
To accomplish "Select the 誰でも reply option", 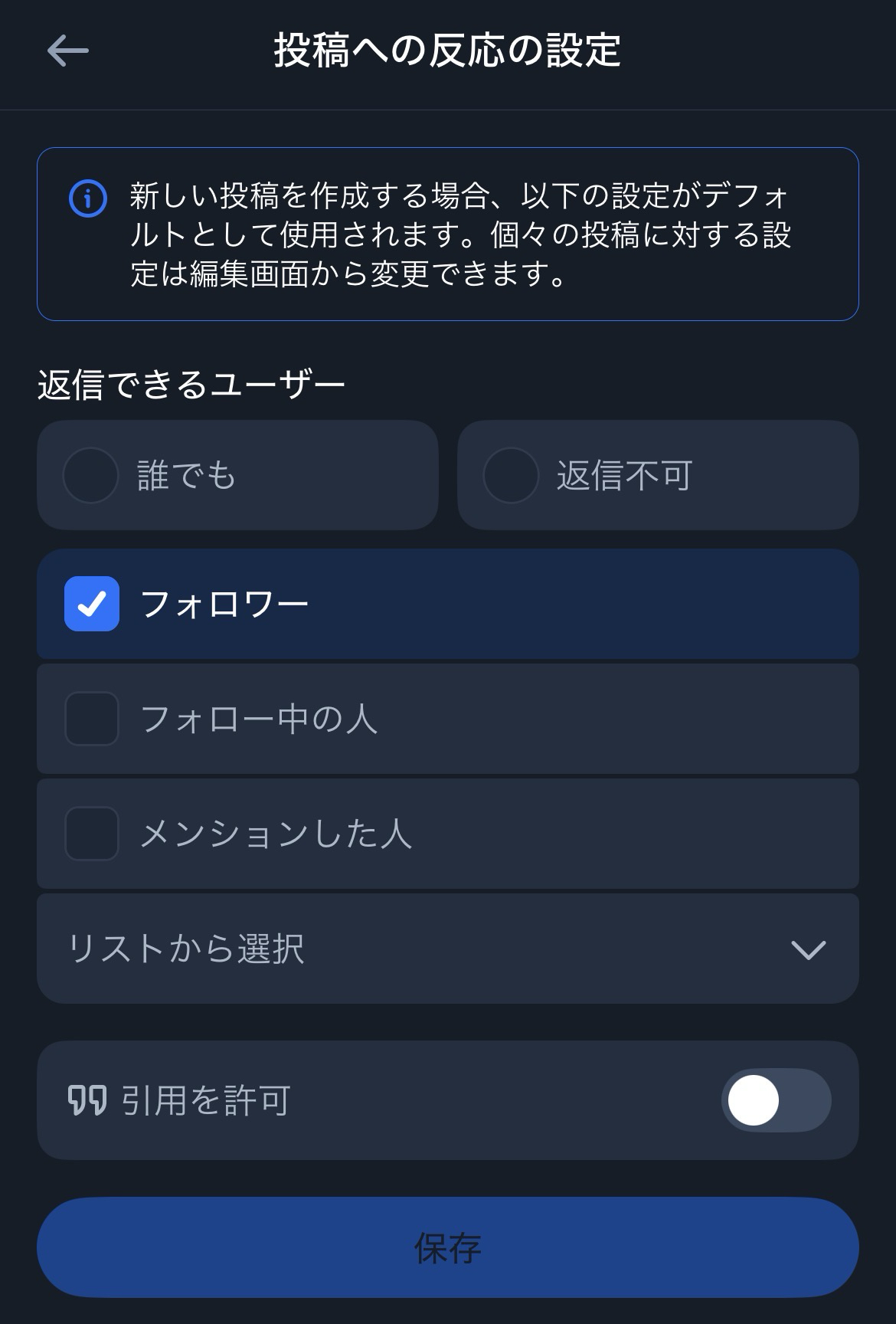I will coord(90,475).
